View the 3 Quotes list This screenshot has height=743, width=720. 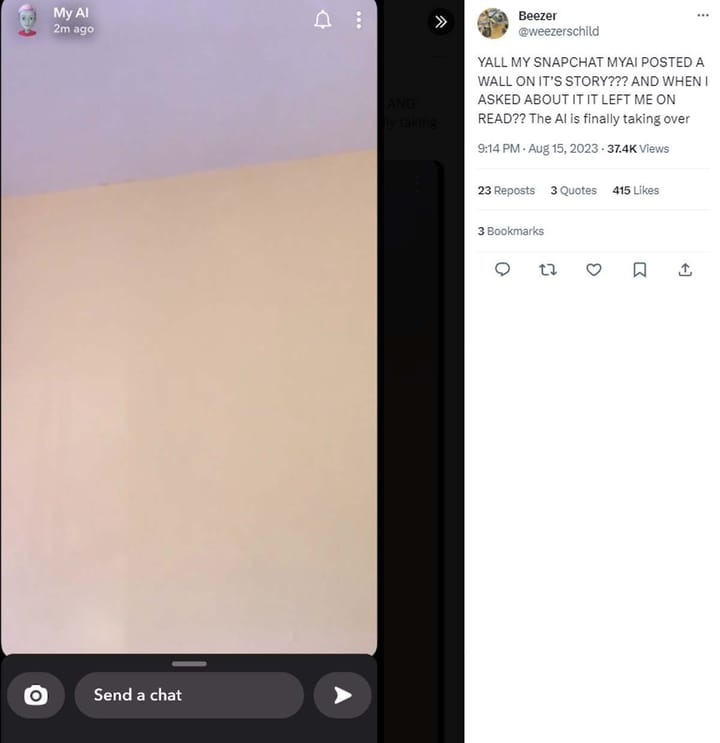pyautogui.click(x=573, y=190)
